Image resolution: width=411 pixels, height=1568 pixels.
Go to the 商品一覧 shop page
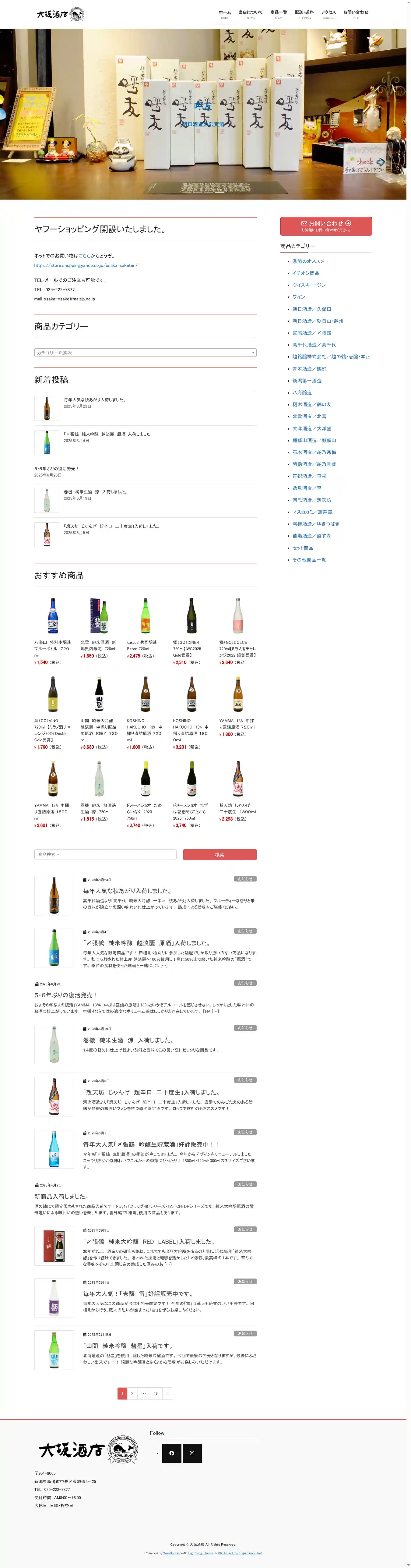click(279, 13)
